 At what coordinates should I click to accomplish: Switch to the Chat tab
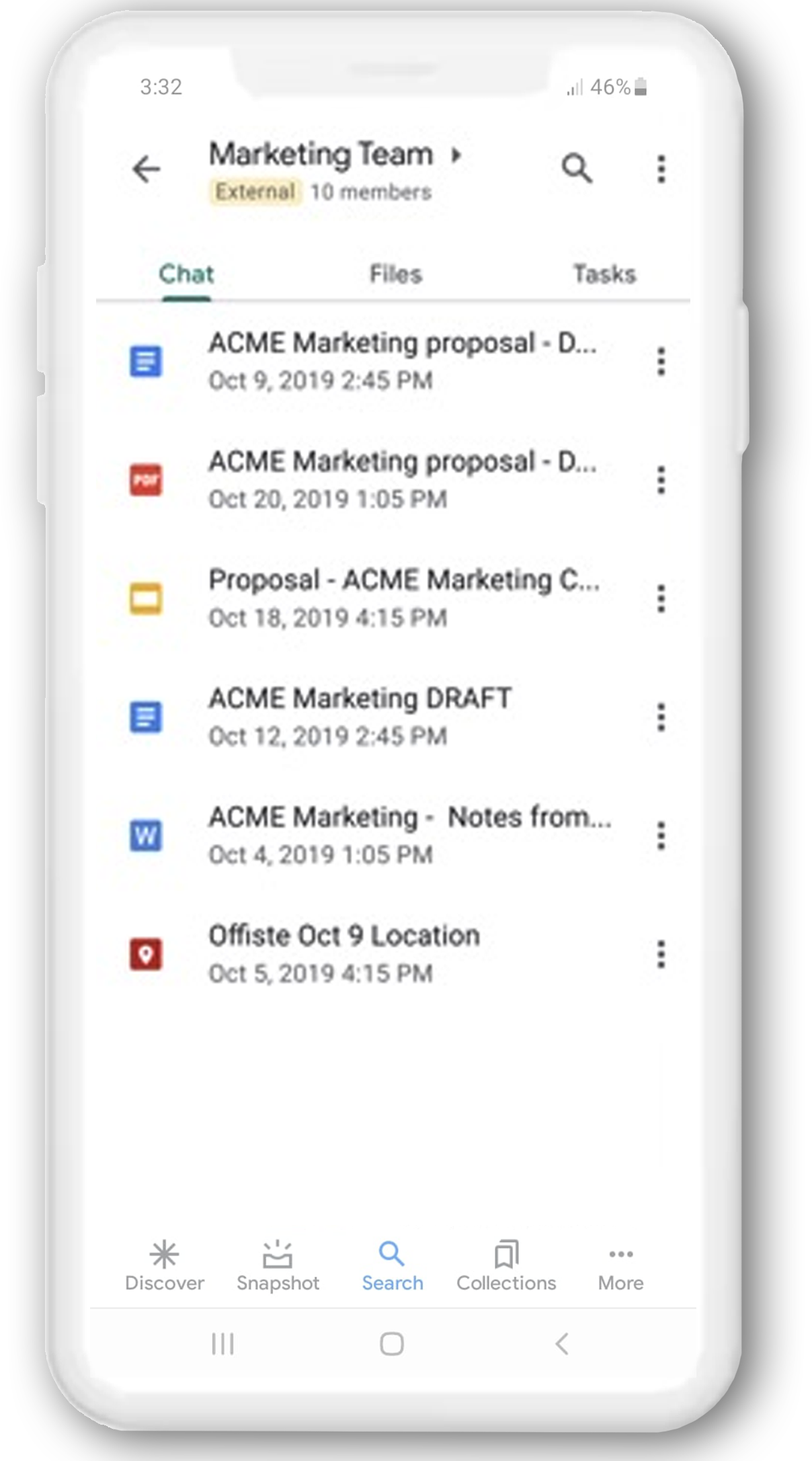point(186,274)
